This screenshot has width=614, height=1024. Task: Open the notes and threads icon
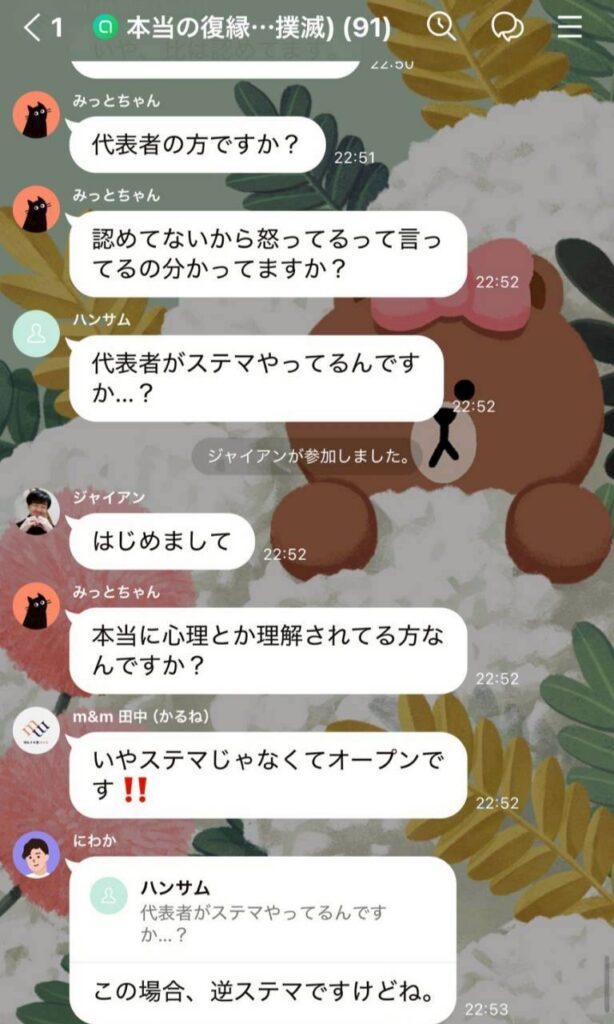pyautogui.click(x=507, y=27)
